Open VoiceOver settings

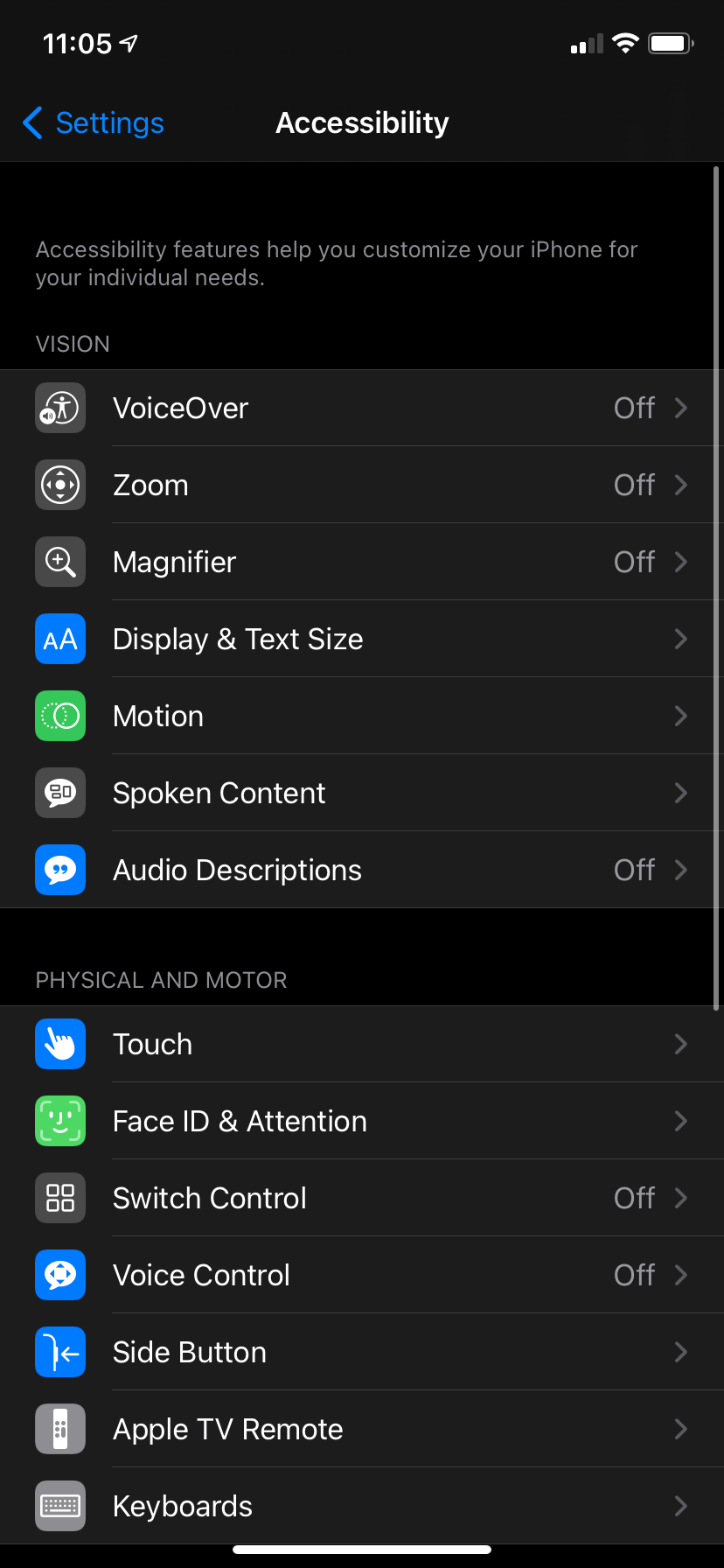coord(362,408)
